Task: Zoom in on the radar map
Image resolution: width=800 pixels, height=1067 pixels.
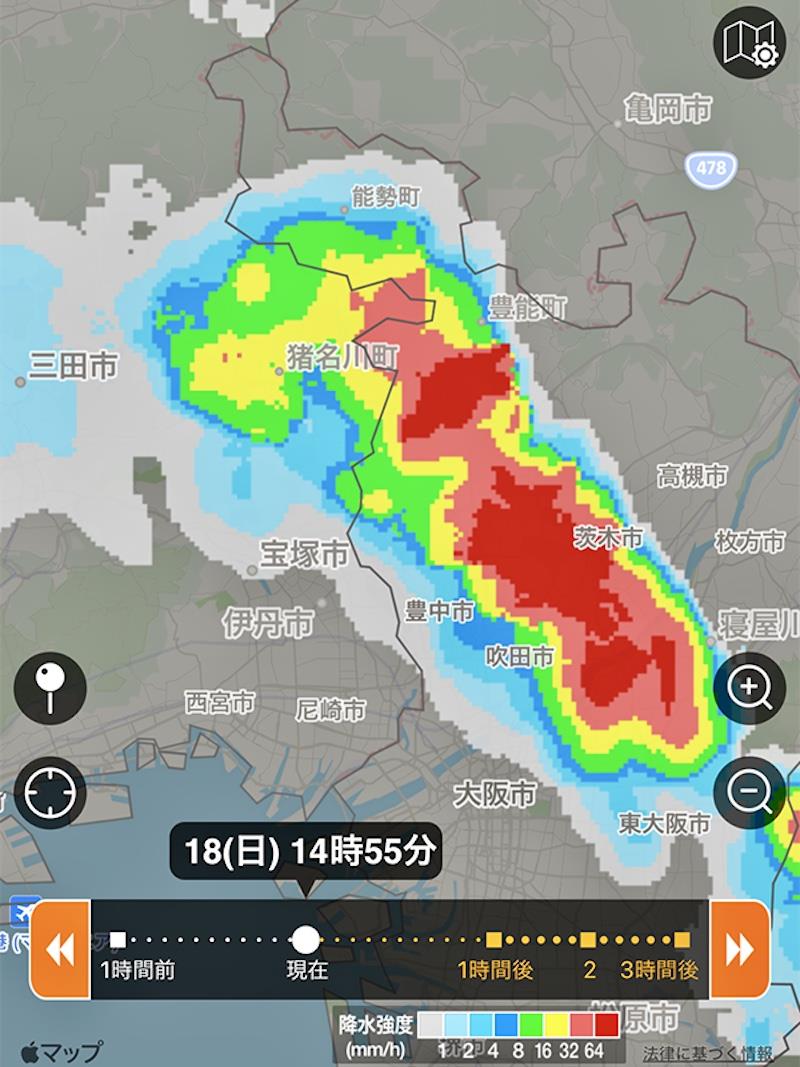Action: (x=749, y=688)
